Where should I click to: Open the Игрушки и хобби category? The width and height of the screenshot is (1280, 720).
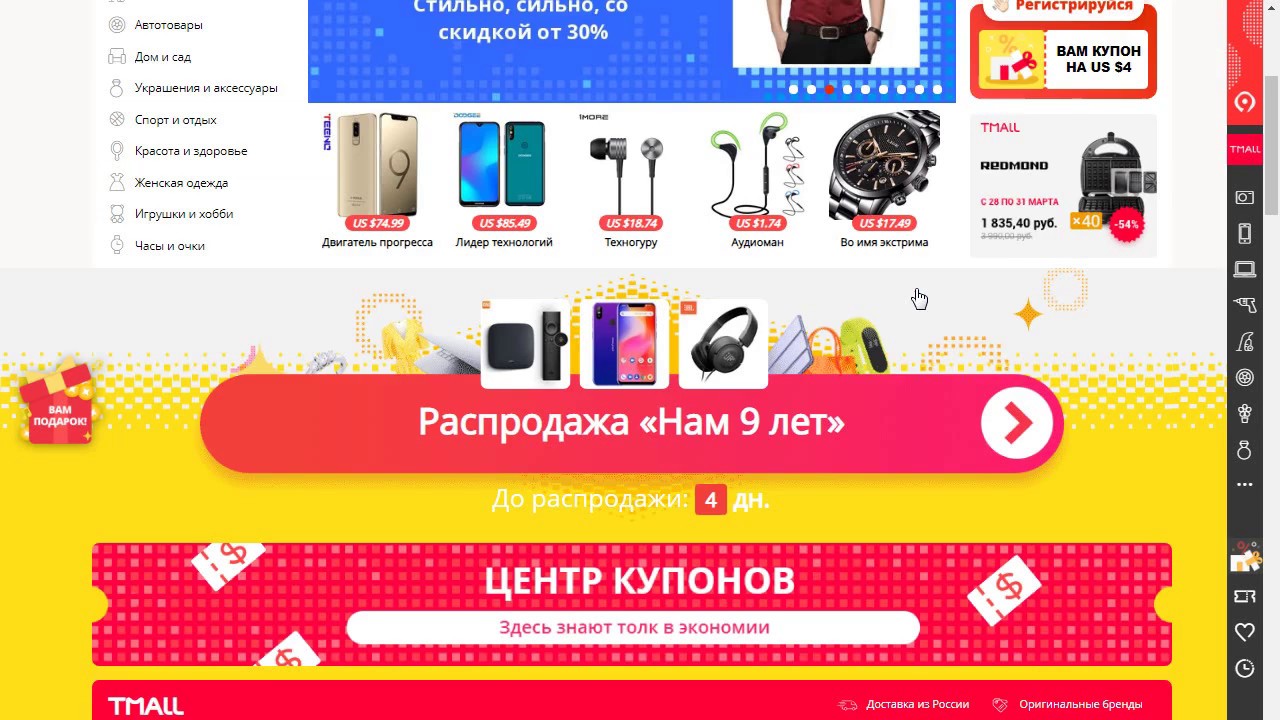click(183, 214)
